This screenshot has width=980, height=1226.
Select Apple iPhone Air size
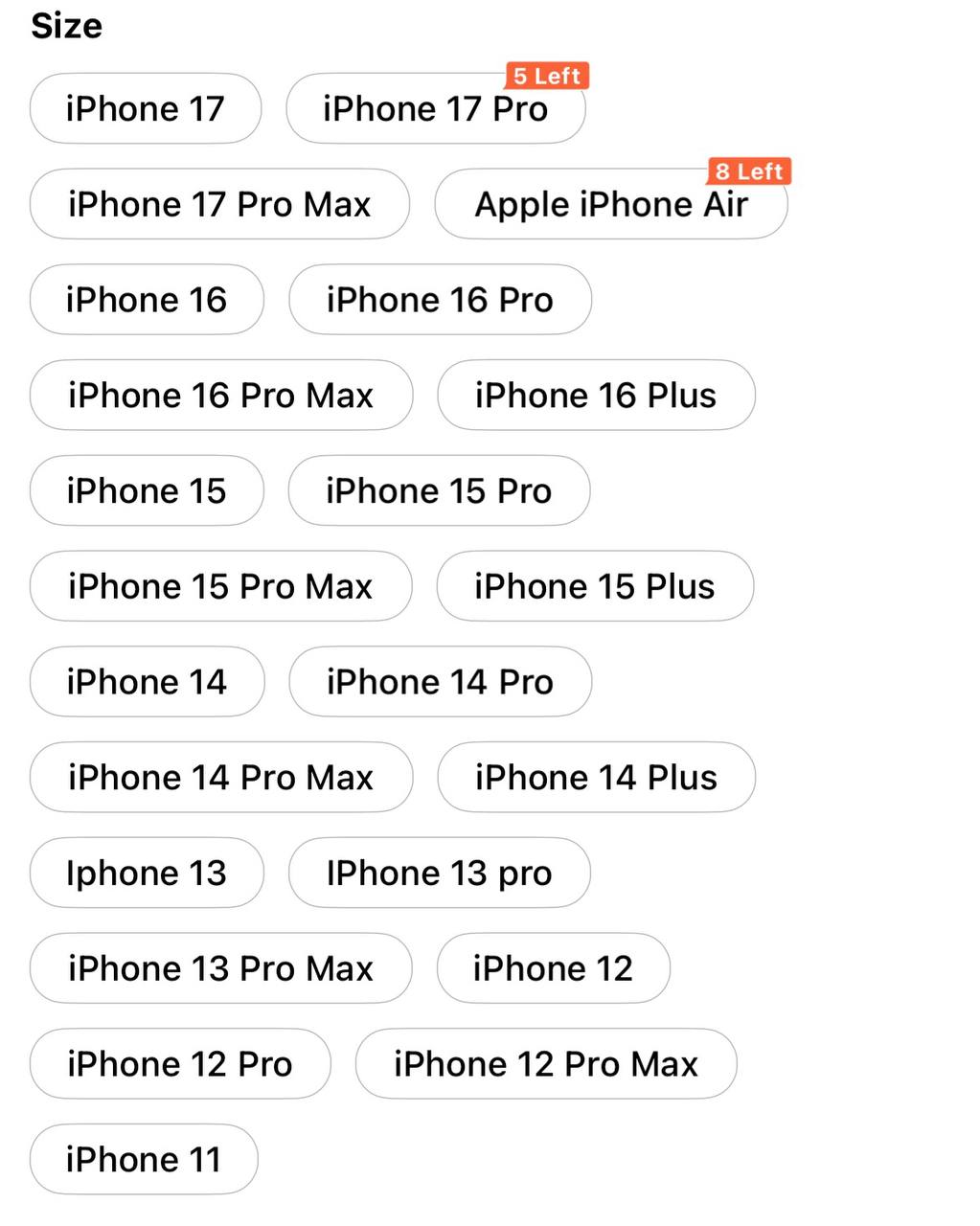tap(610, 204)
